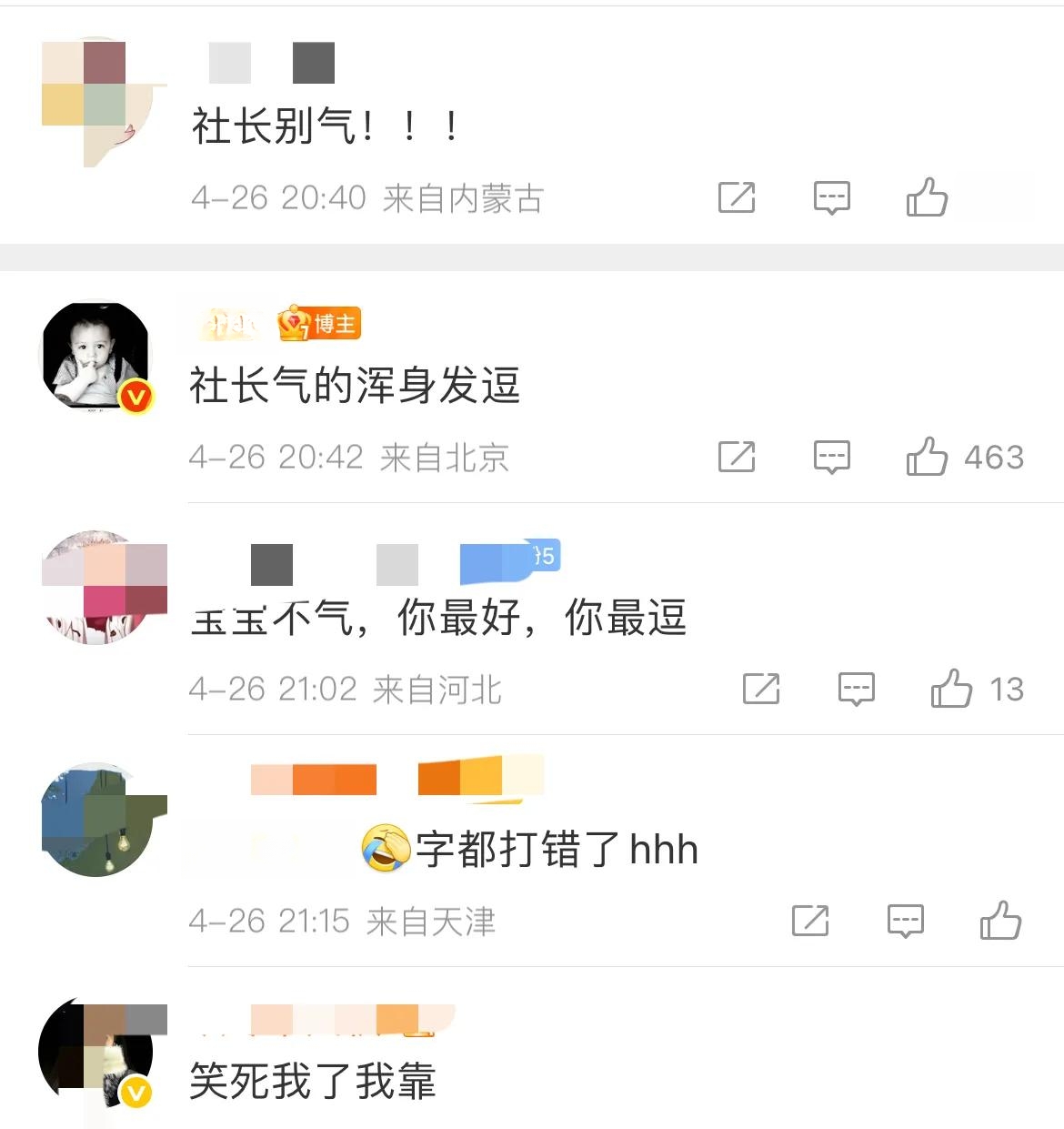Repost the comment 字都打错了 hhh

click(809, 921)
